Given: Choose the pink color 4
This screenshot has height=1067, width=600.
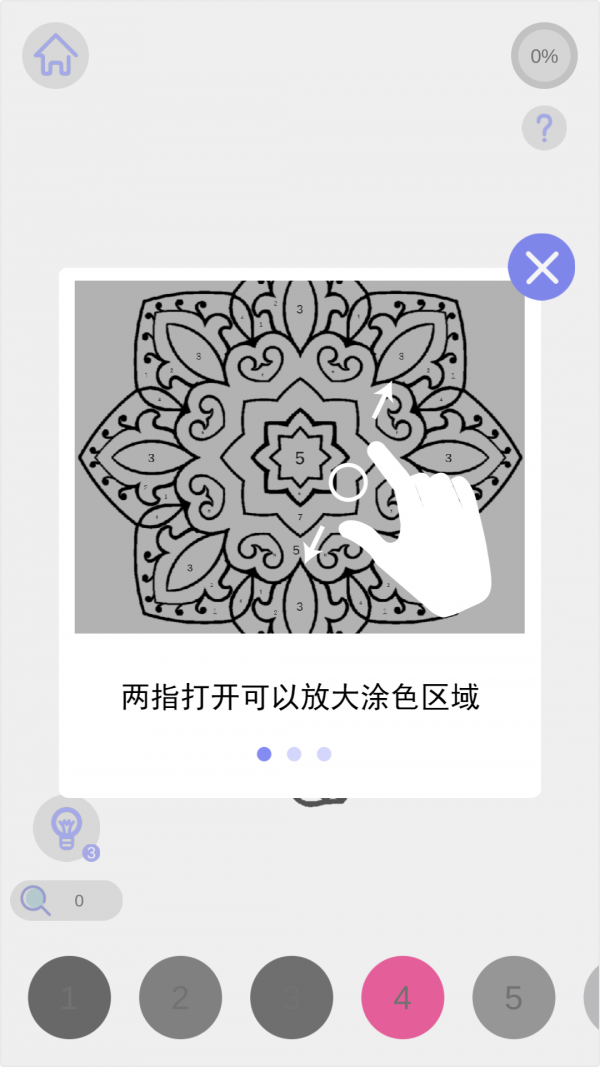Looking at the screenshot, I should tap(403, 998).
